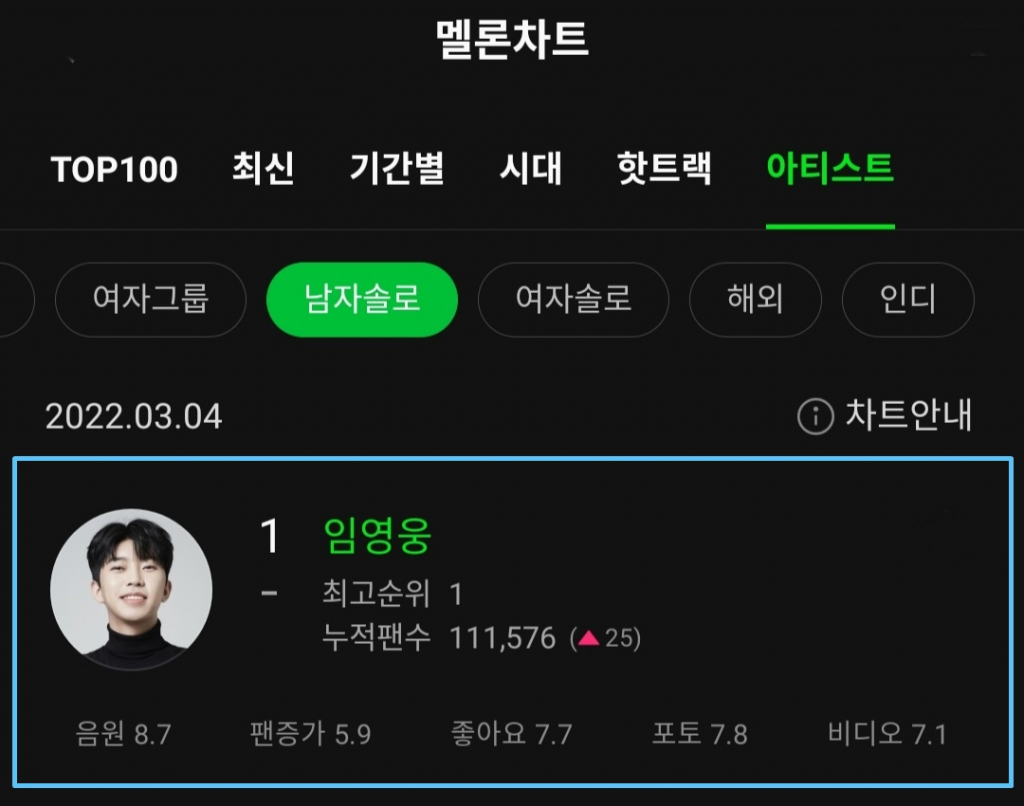
Task: Select the 시대 tab
Action: (x=530, y=169)
